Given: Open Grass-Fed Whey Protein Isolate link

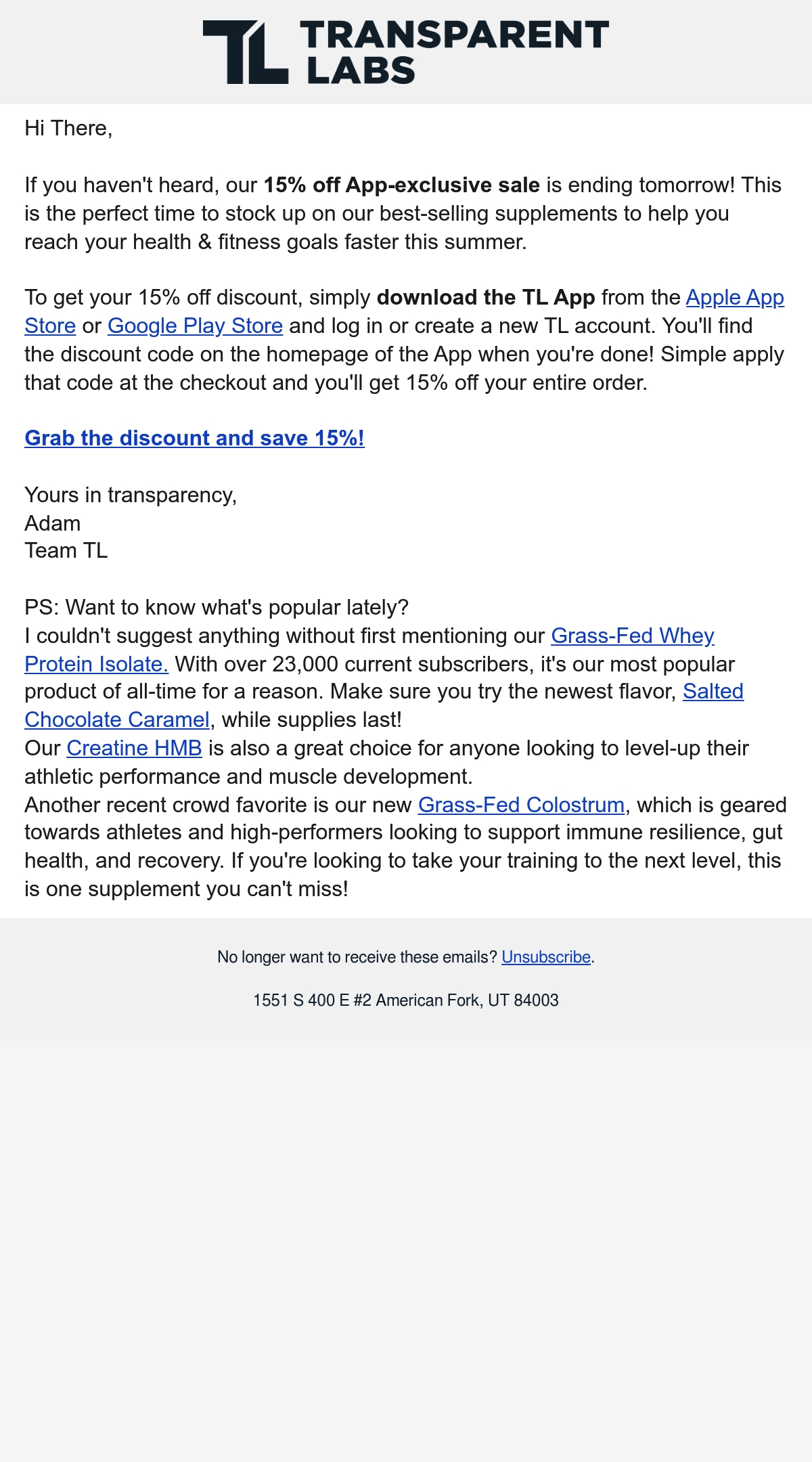Looking at the screenshot, I should pyautogui.click(x=633, y=636).
